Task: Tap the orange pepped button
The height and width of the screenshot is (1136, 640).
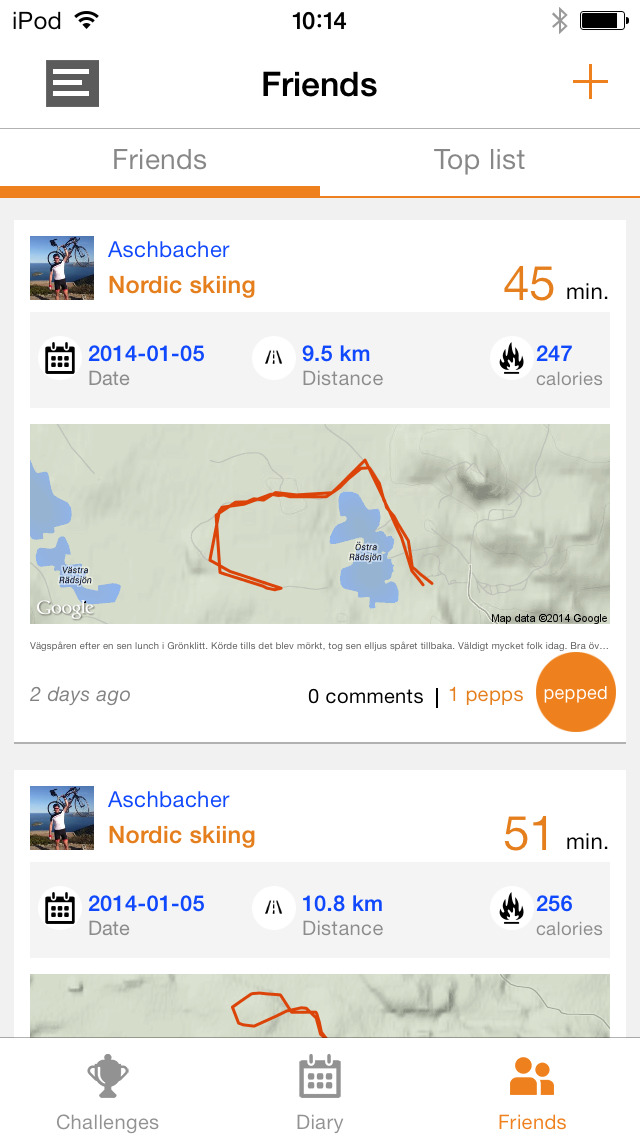Action: pos(575,693)
